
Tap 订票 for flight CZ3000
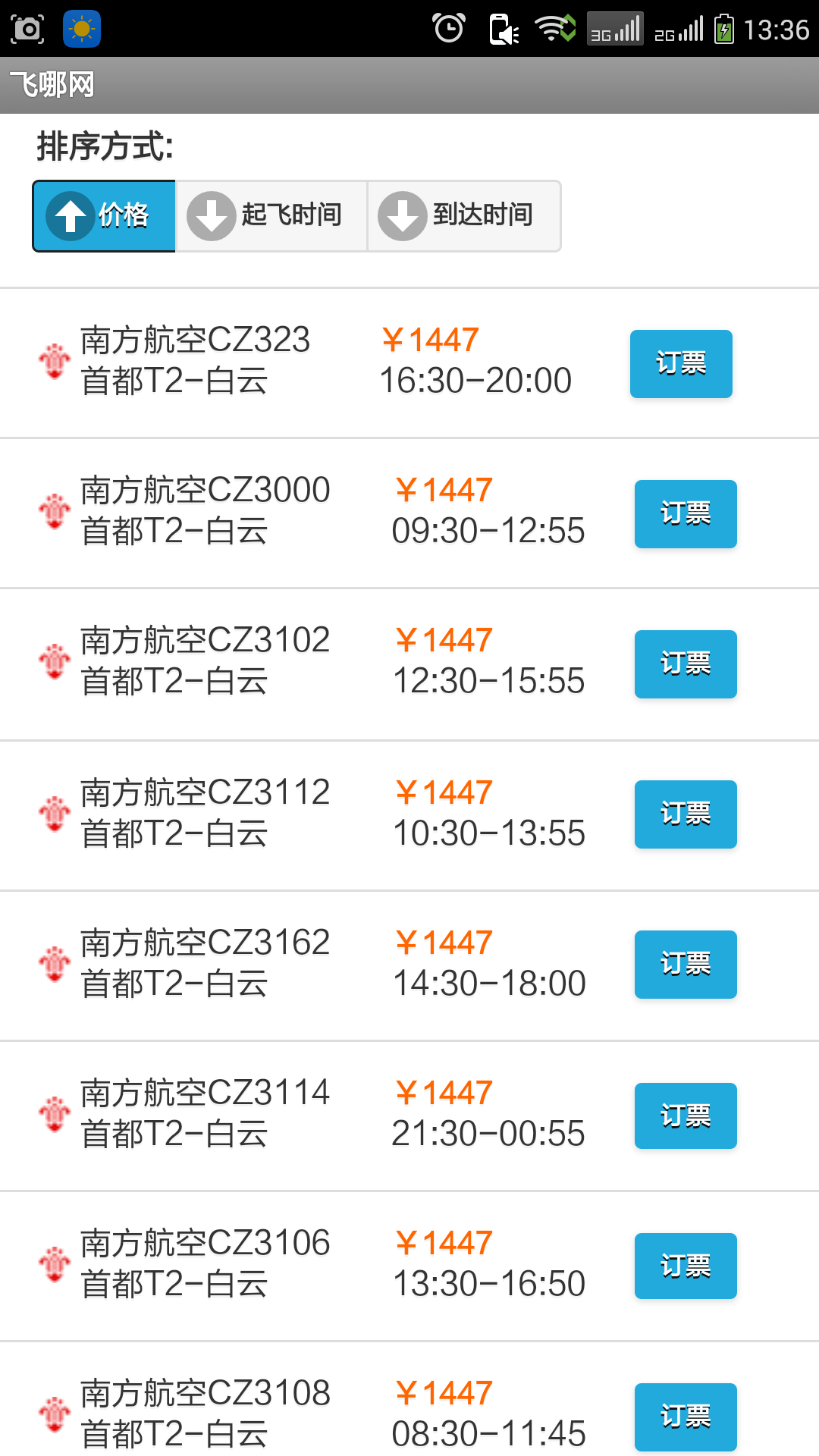pyautogui.click(x=685, y=514)
